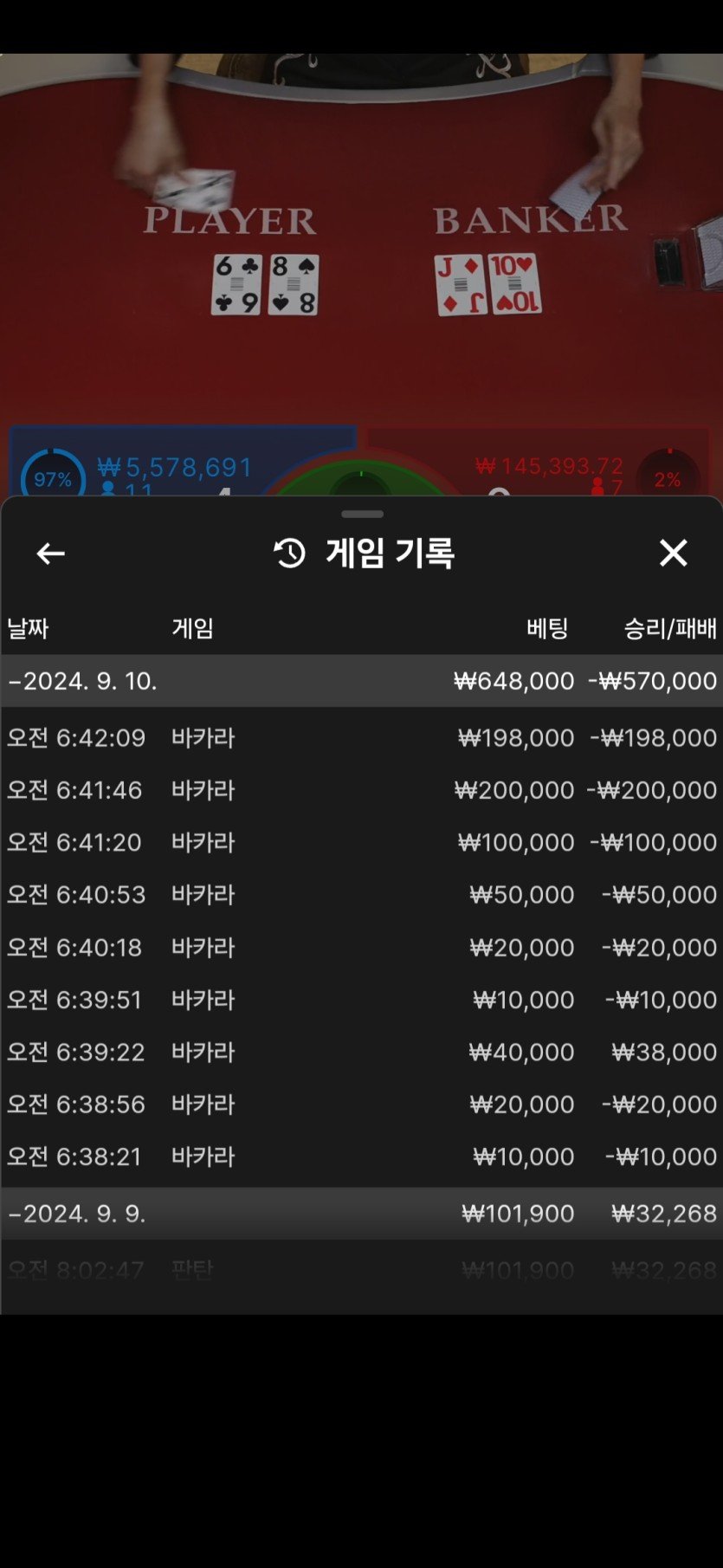Collapse the 2024. 9. 10. date group

pyautogui.click(x=83, y=681)
